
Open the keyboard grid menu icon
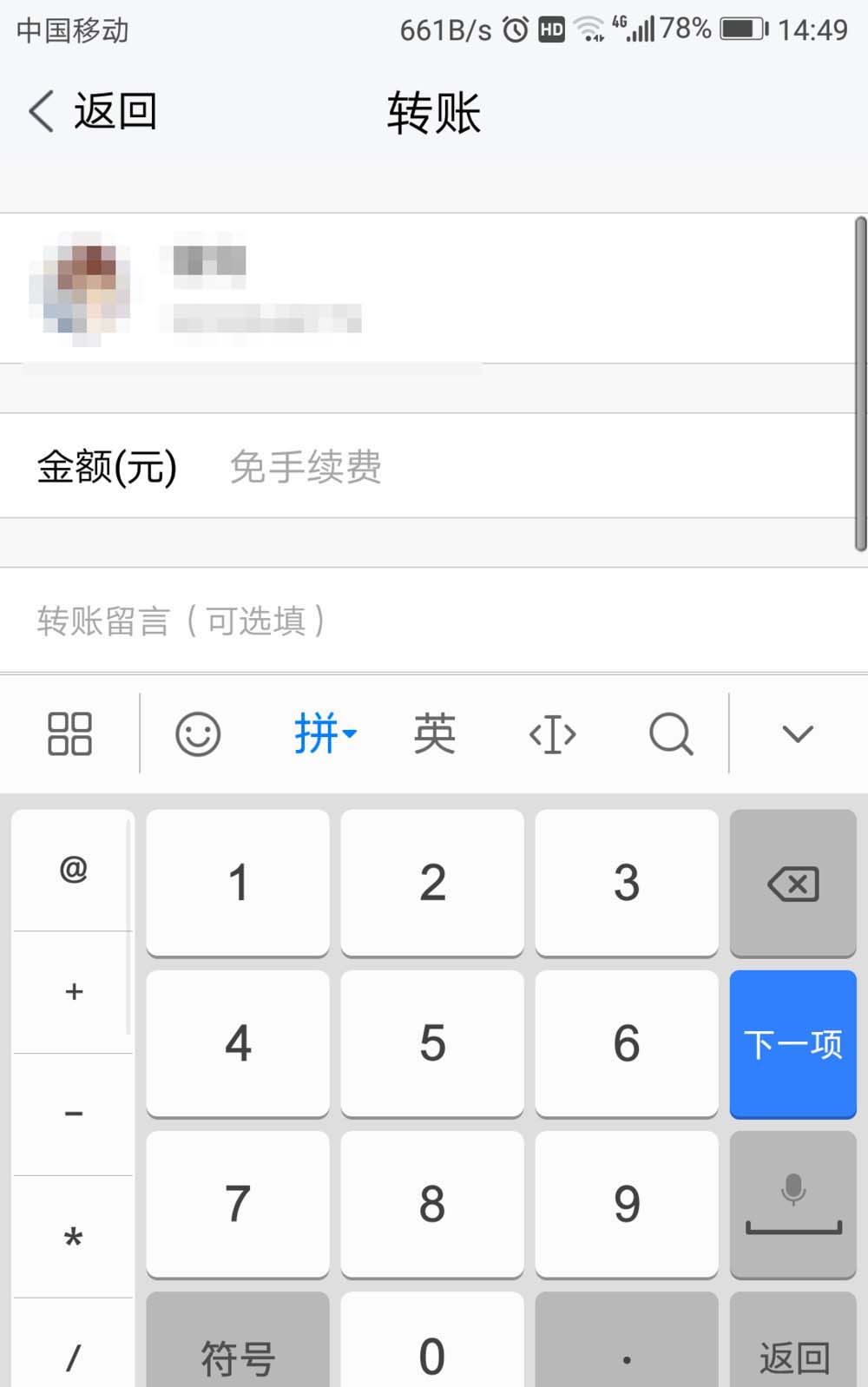click(69, 734)
